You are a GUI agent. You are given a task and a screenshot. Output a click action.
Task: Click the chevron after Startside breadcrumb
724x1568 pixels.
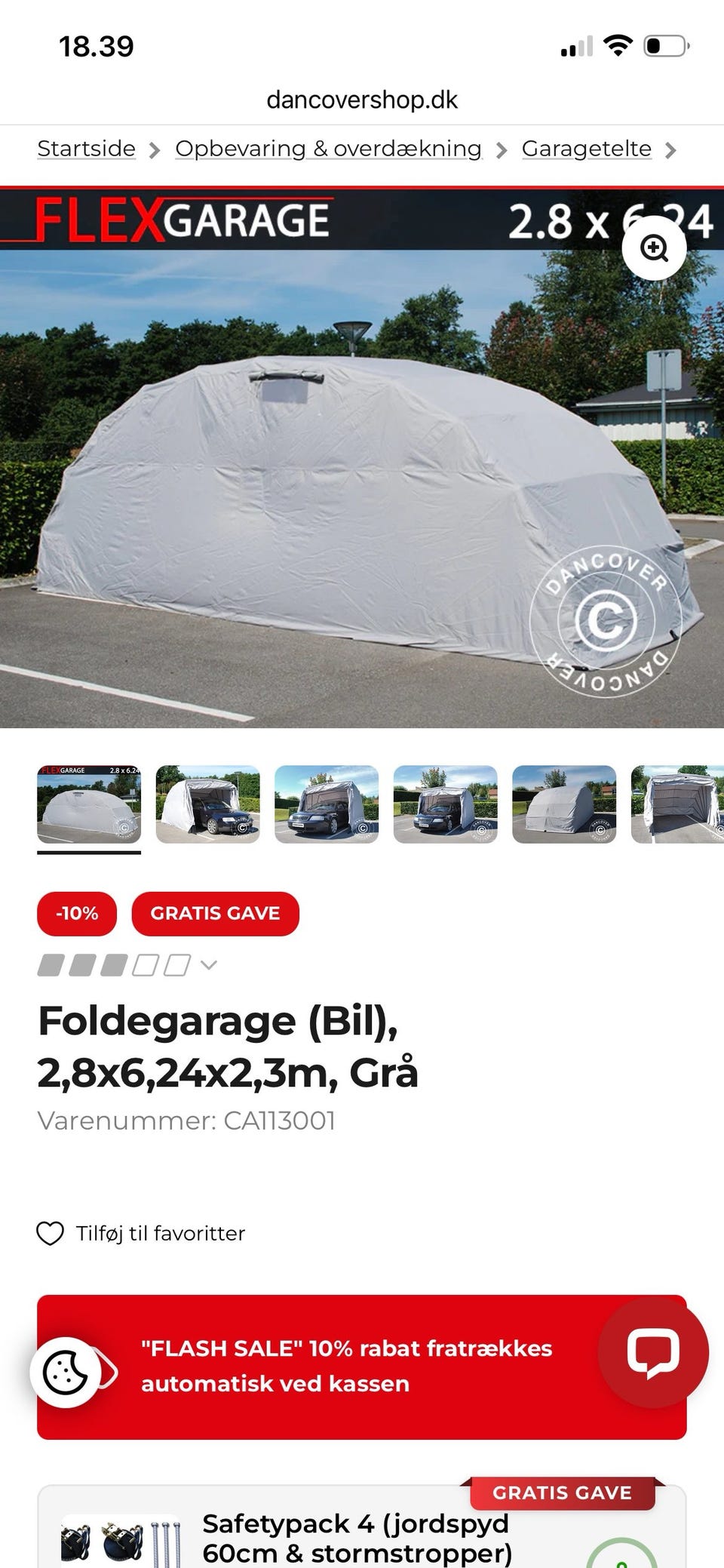tap(155, 149)
